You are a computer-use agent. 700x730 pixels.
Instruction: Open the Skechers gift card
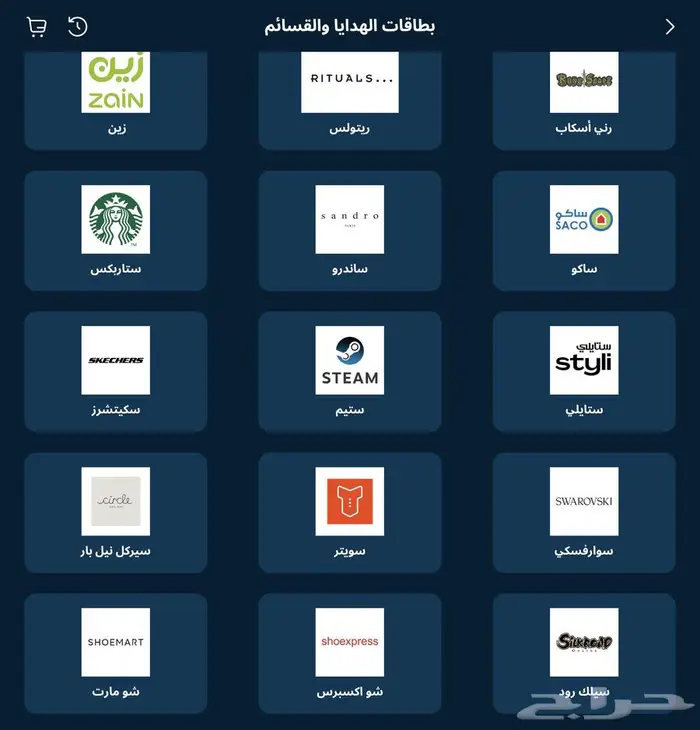[116, 371]
